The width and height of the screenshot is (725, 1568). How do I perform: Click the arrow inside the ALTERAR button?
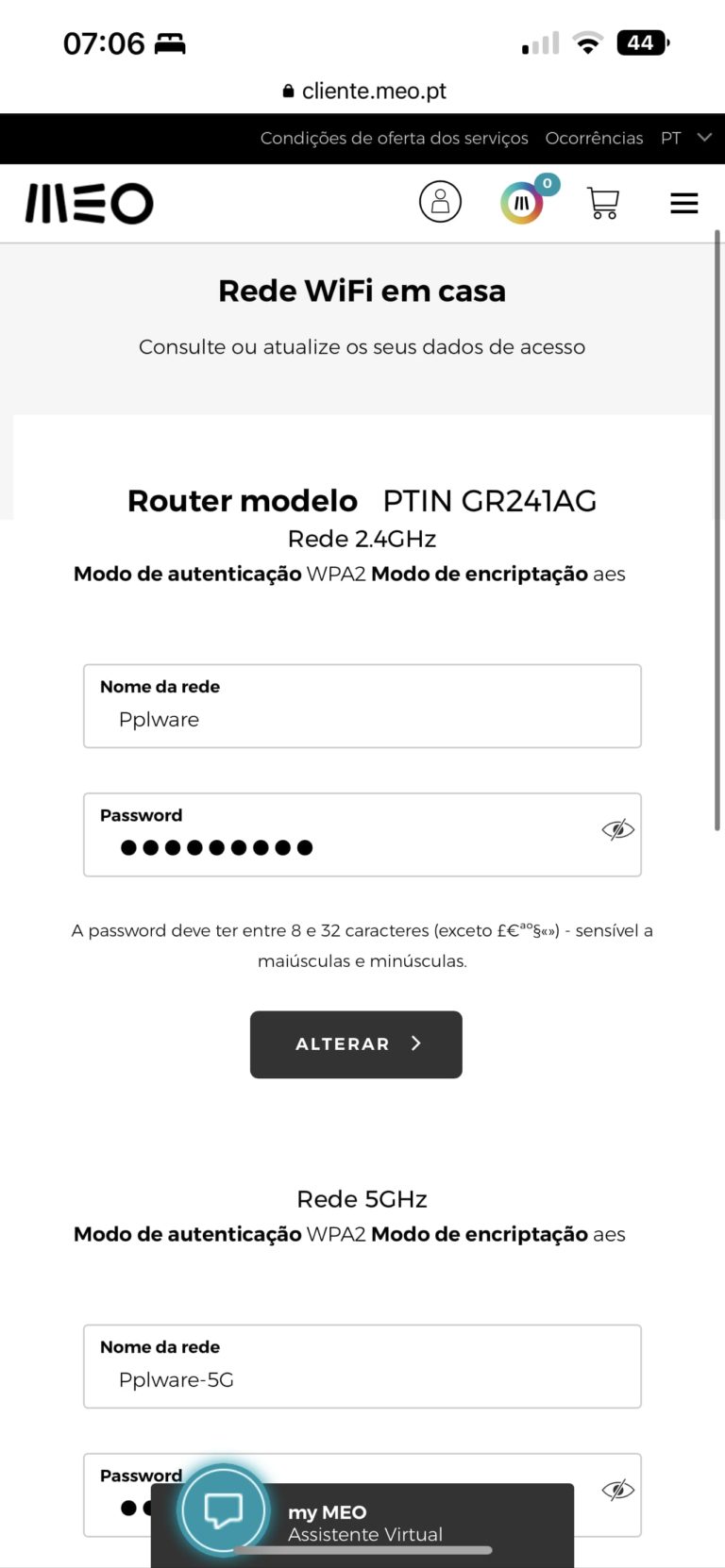[414, 1043]
